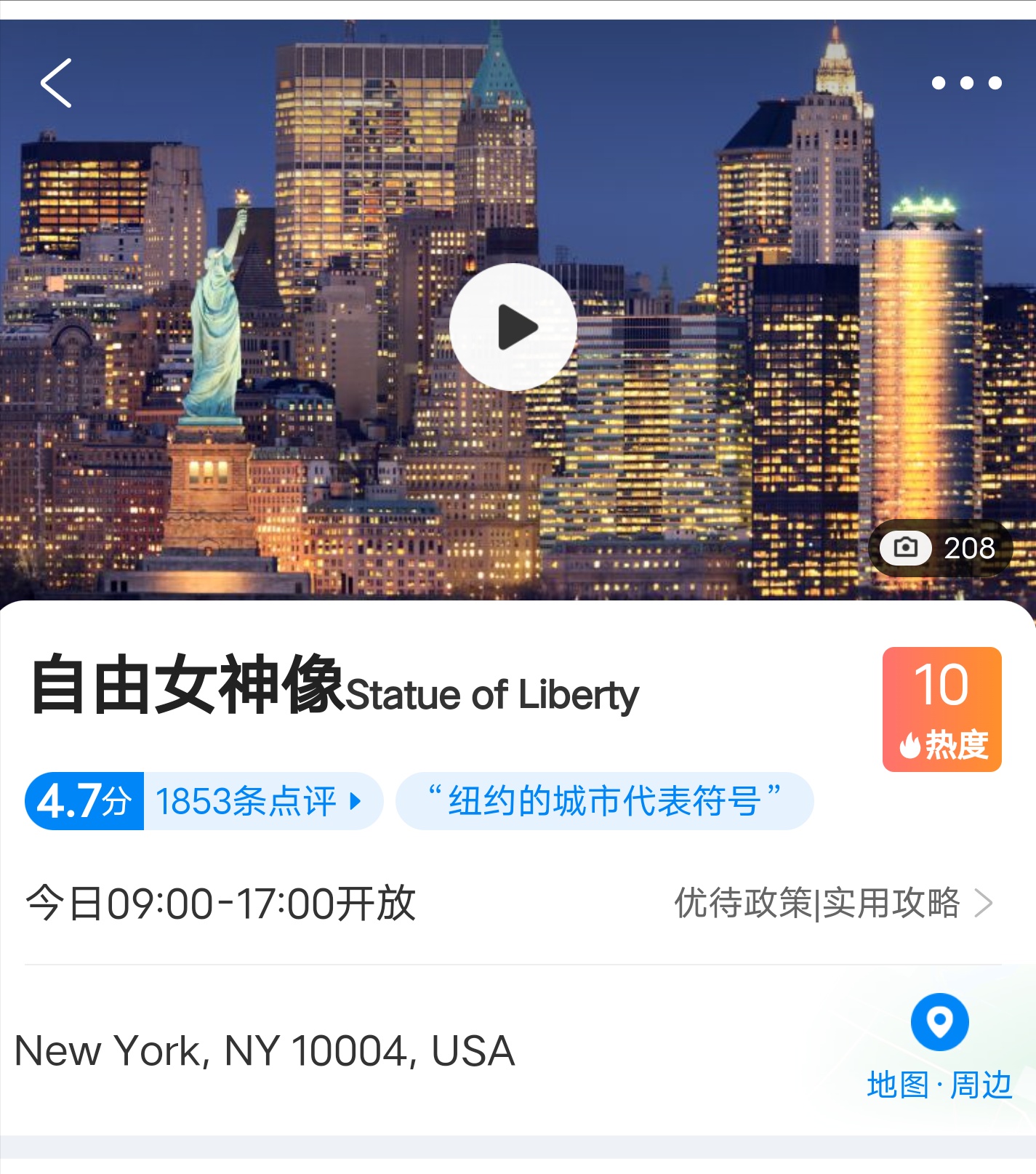
Task: Tap the 纽约的城市代表符号 tag chip
Action: (x=604, y=801)
